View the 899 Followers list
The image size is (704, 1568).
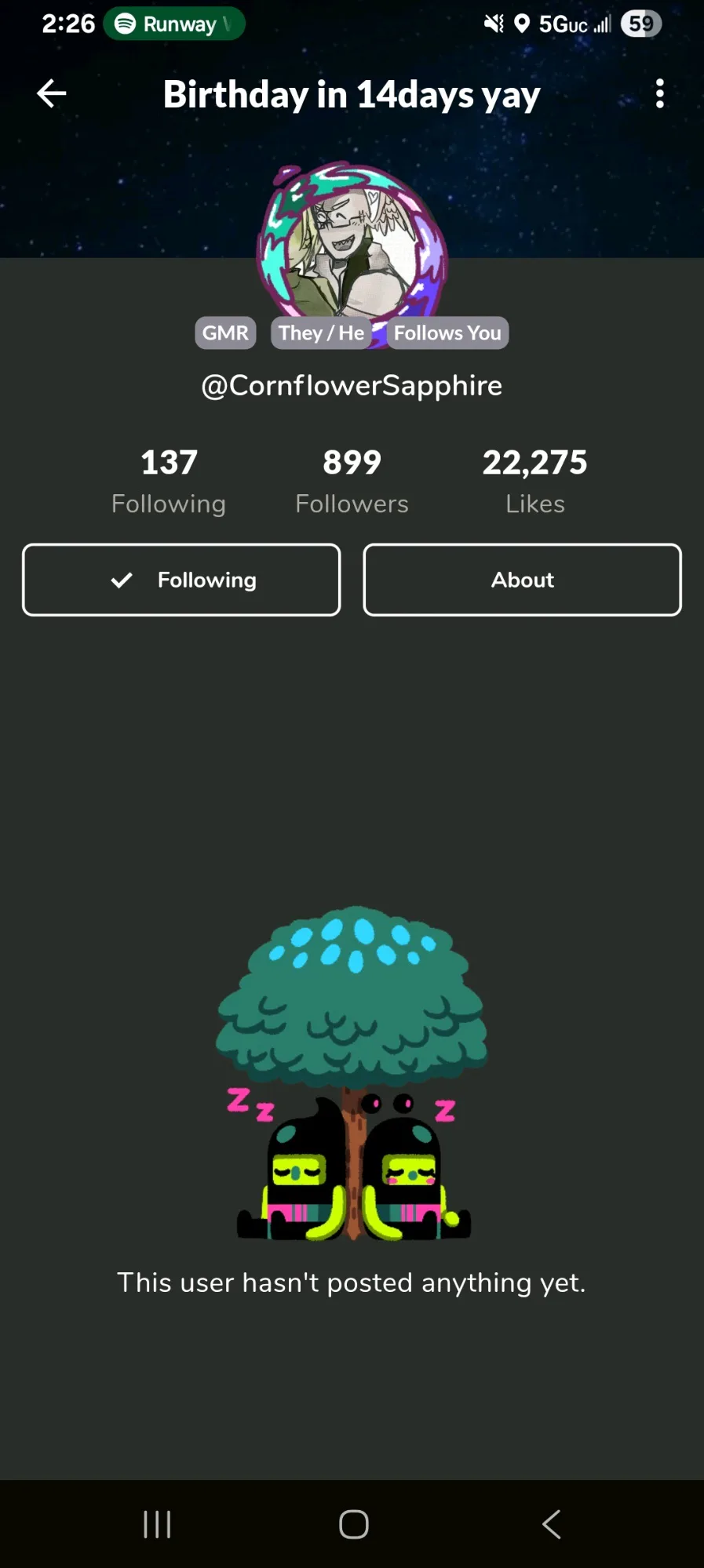(x=352, y=481)
